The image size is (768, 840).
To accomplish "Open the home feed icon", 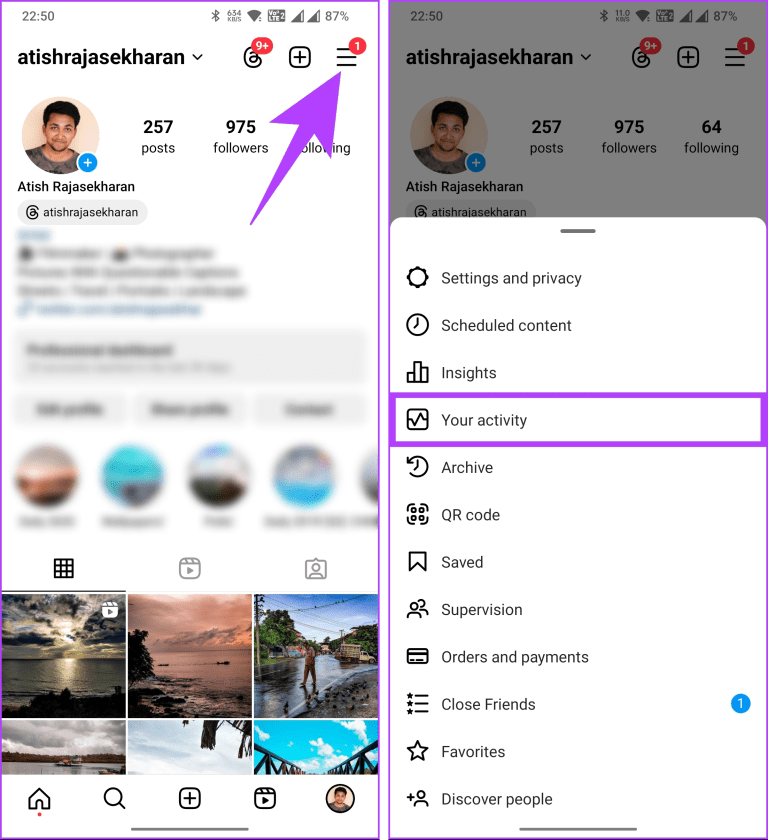I will tap(38, 798).
